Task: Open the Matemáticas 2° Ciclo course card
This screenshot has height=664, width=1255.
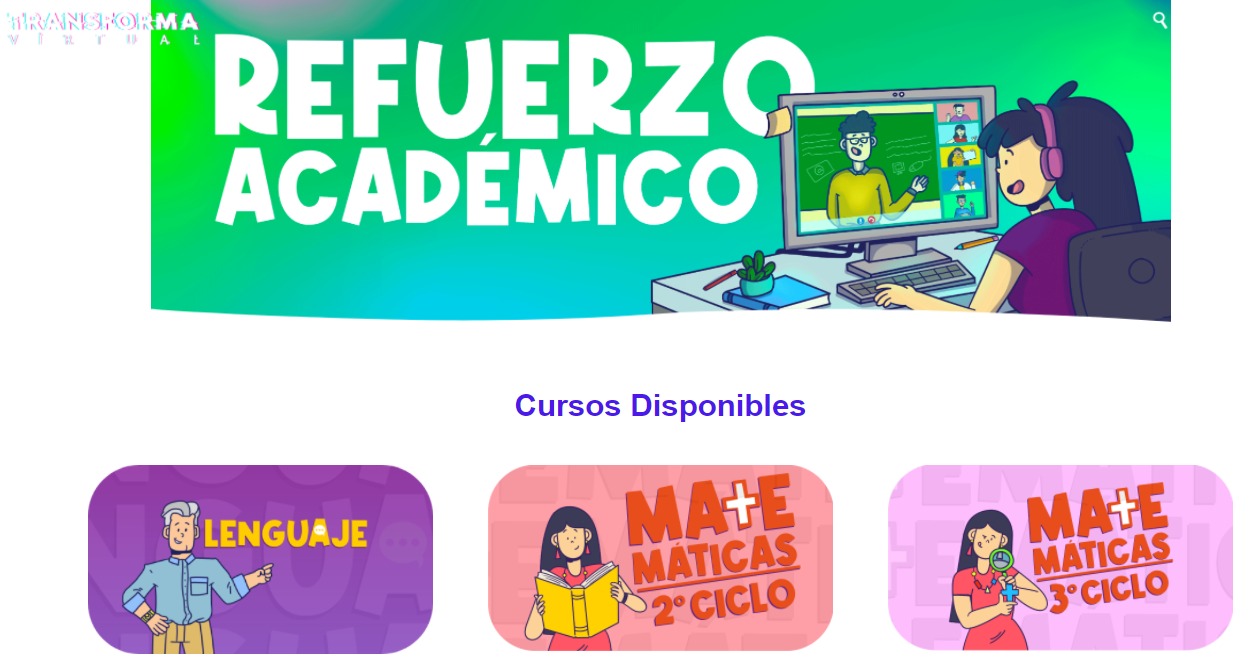Action: 660,558
